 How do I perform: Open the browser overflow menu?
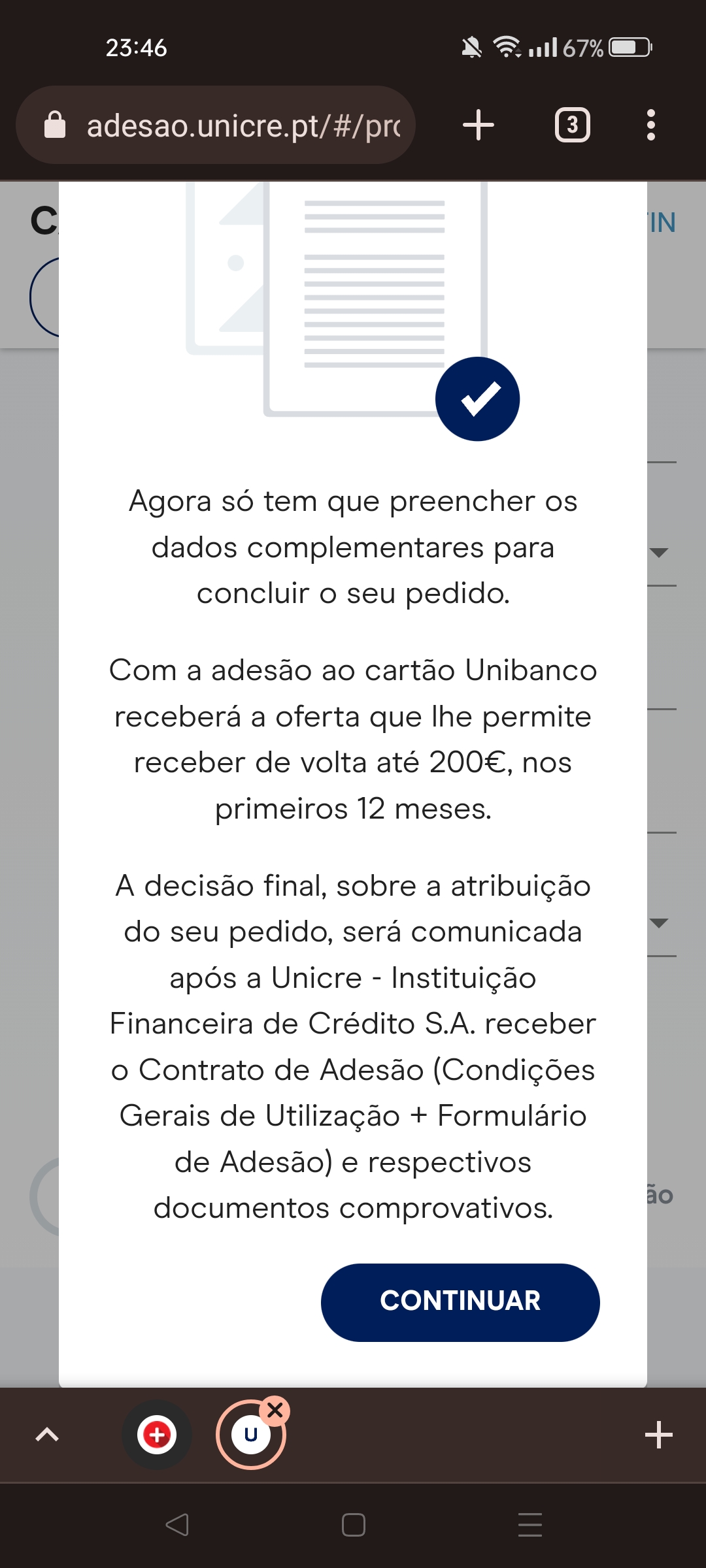[650, 125]
